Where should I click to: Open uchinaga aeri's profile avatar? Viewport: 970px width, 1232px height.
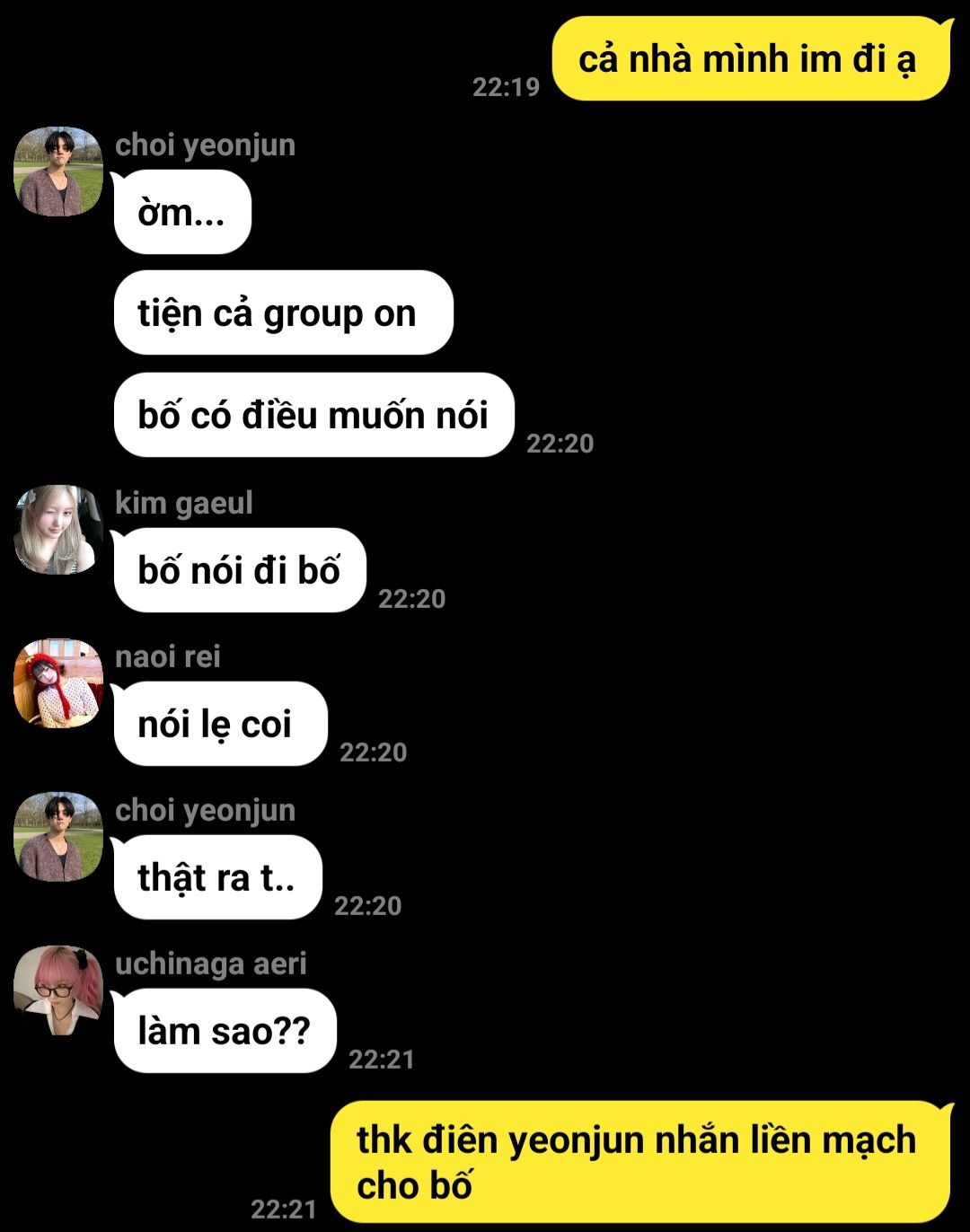click(58, 990)
